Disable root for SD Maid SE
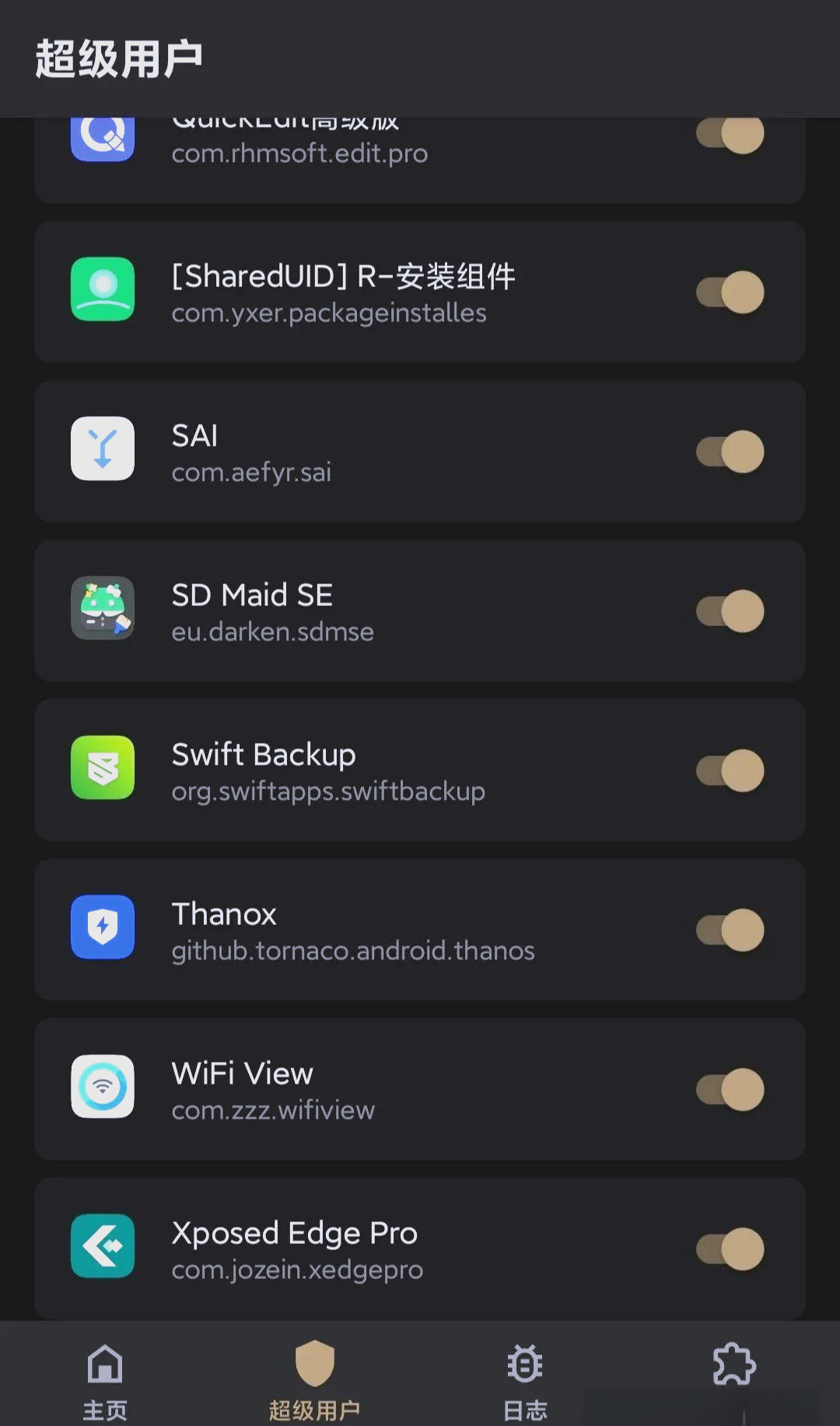The image size is (840, 1426). (x=730, y=611)
